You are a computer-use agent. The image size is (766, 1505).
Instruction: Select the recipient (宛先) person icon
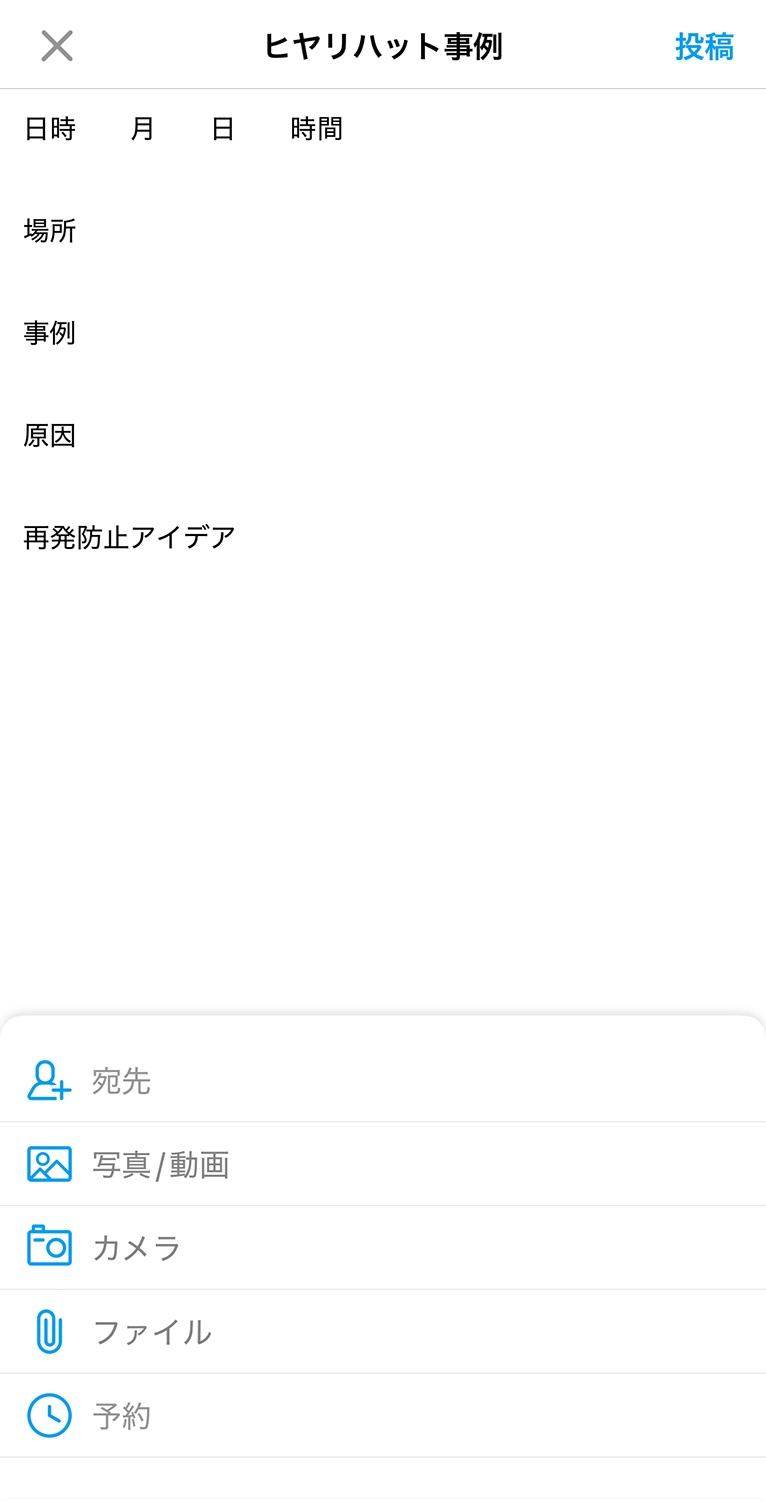(x=48, y=1080)
